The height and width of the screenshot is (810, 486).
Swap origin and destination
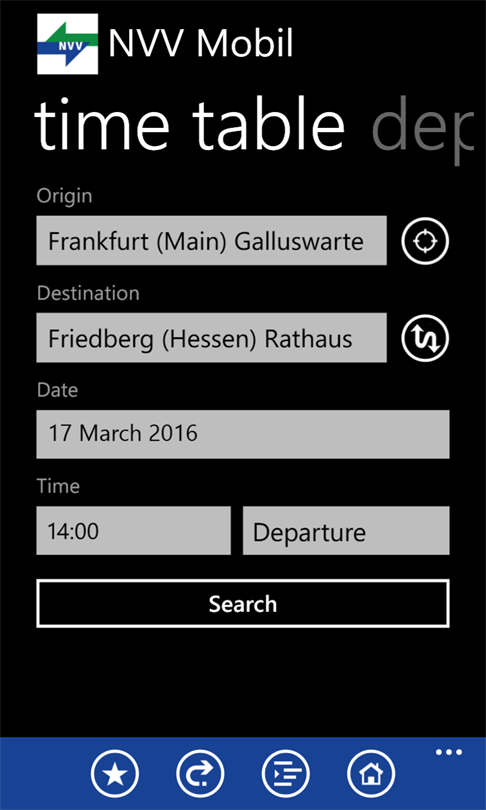425,338
